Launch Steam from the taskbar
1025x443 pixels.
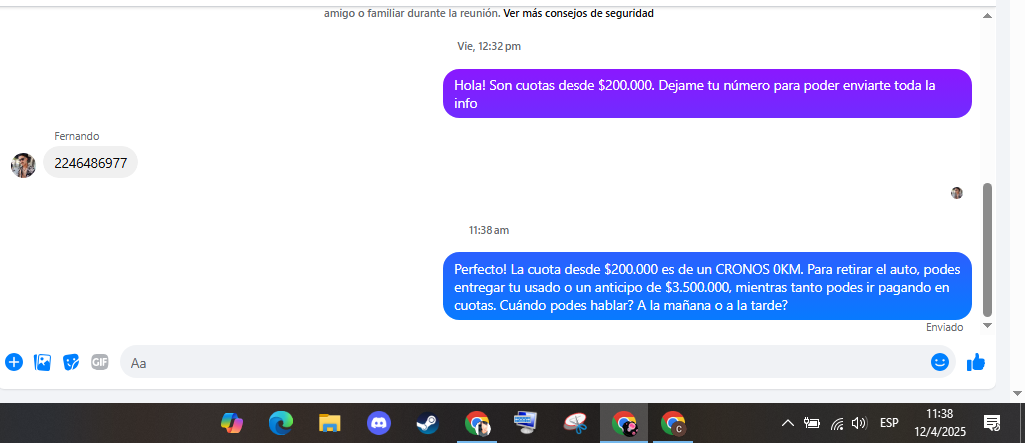[x=428, y=423]
